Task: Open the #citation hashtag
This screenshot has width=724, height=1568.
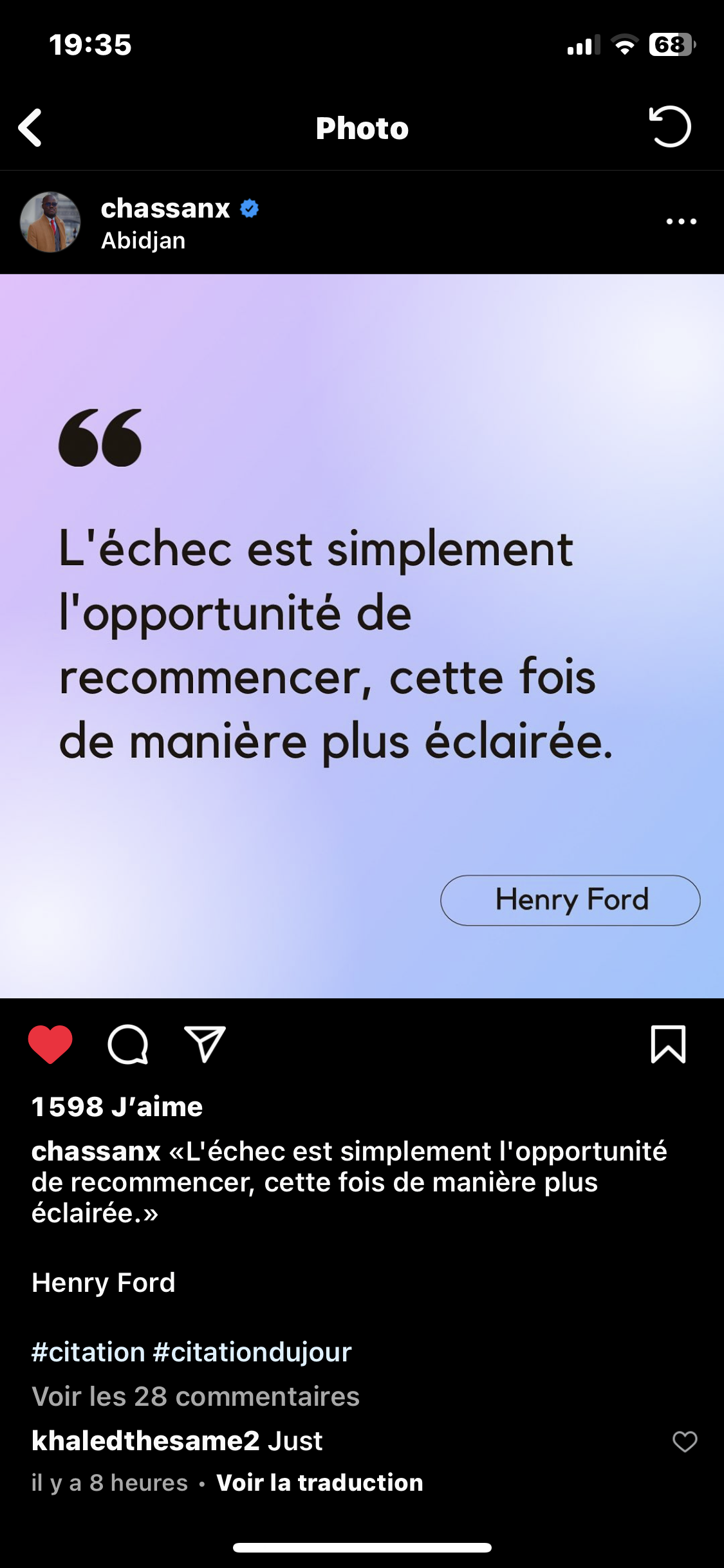Action: point(88,1352)
